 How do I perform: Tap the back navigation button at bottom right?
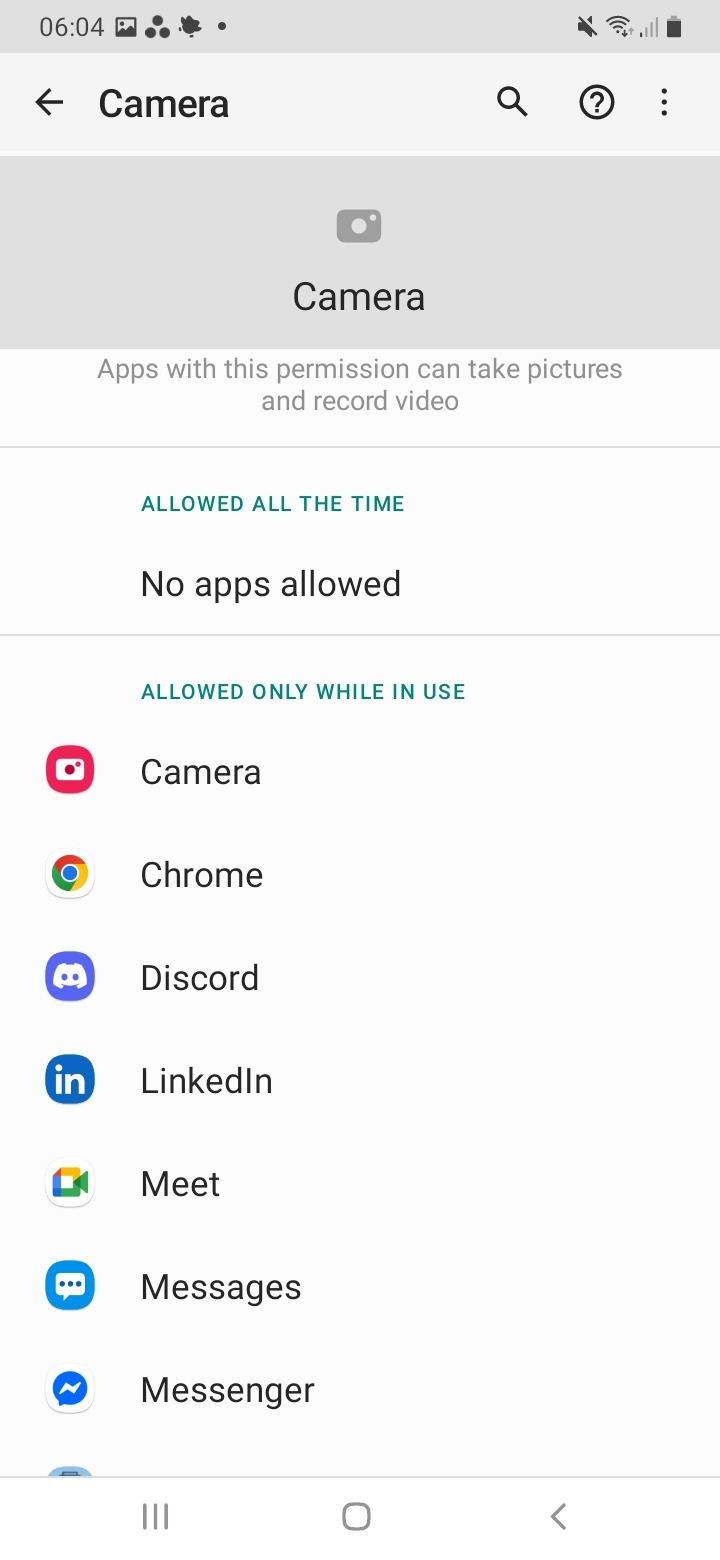point(558,1515)
